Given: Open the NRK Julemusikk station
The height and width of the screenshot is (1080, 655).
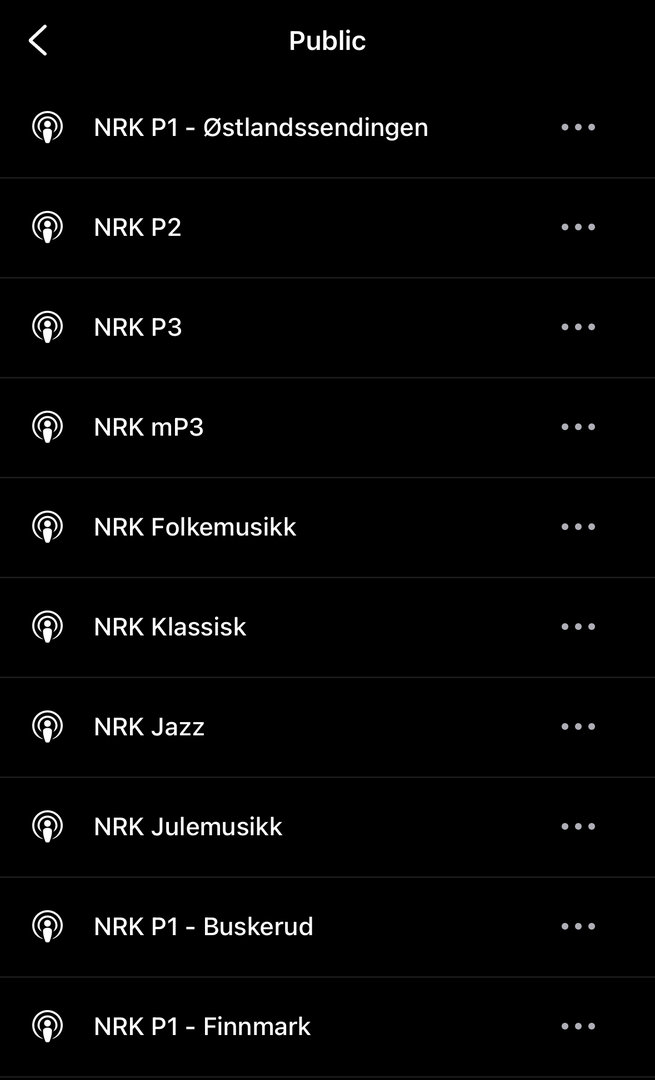Looking at the screenshot, I should coord(188,827).
